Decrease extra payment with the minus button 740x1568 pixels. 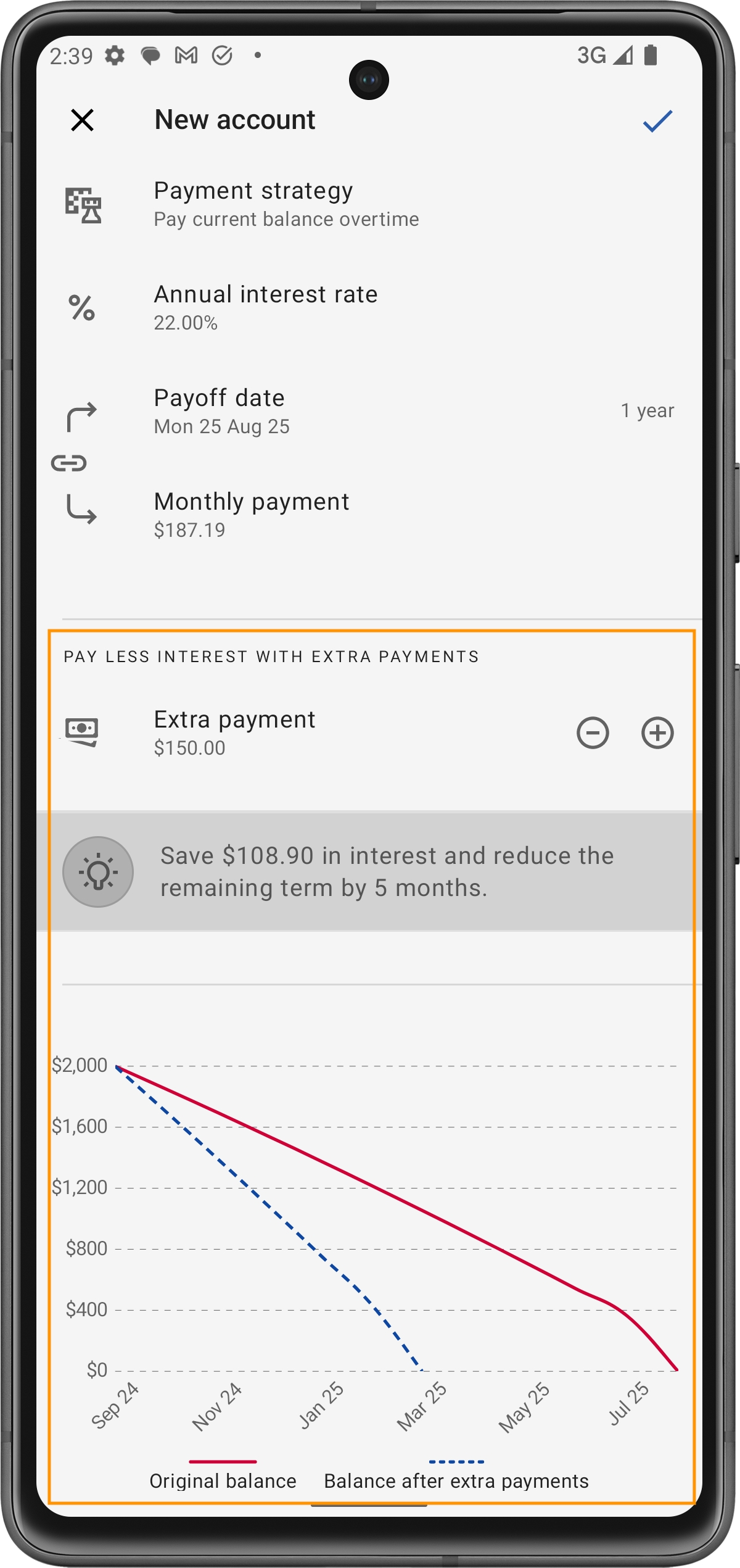593,733
